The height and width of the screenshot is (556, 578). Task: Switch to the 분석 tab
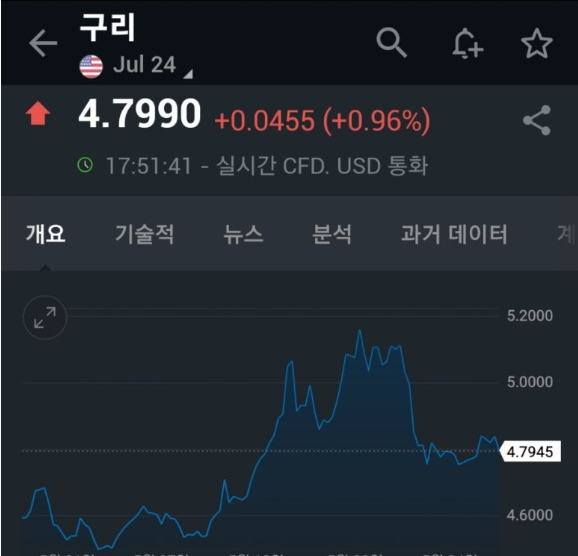(x=332, y=234)
